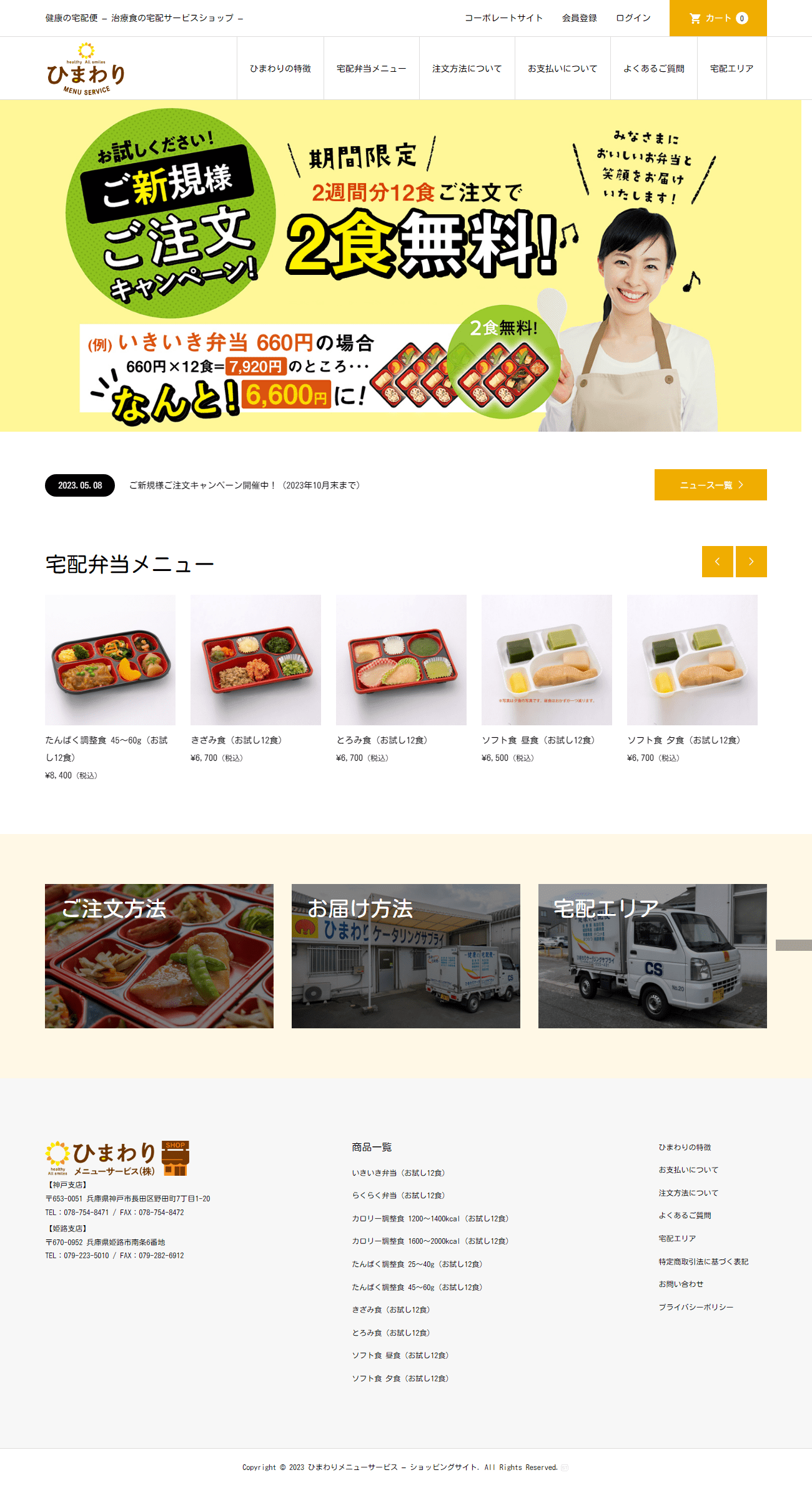Show next items in menu carousel
Screen dimensions: 812x1485
coord(751,562)
